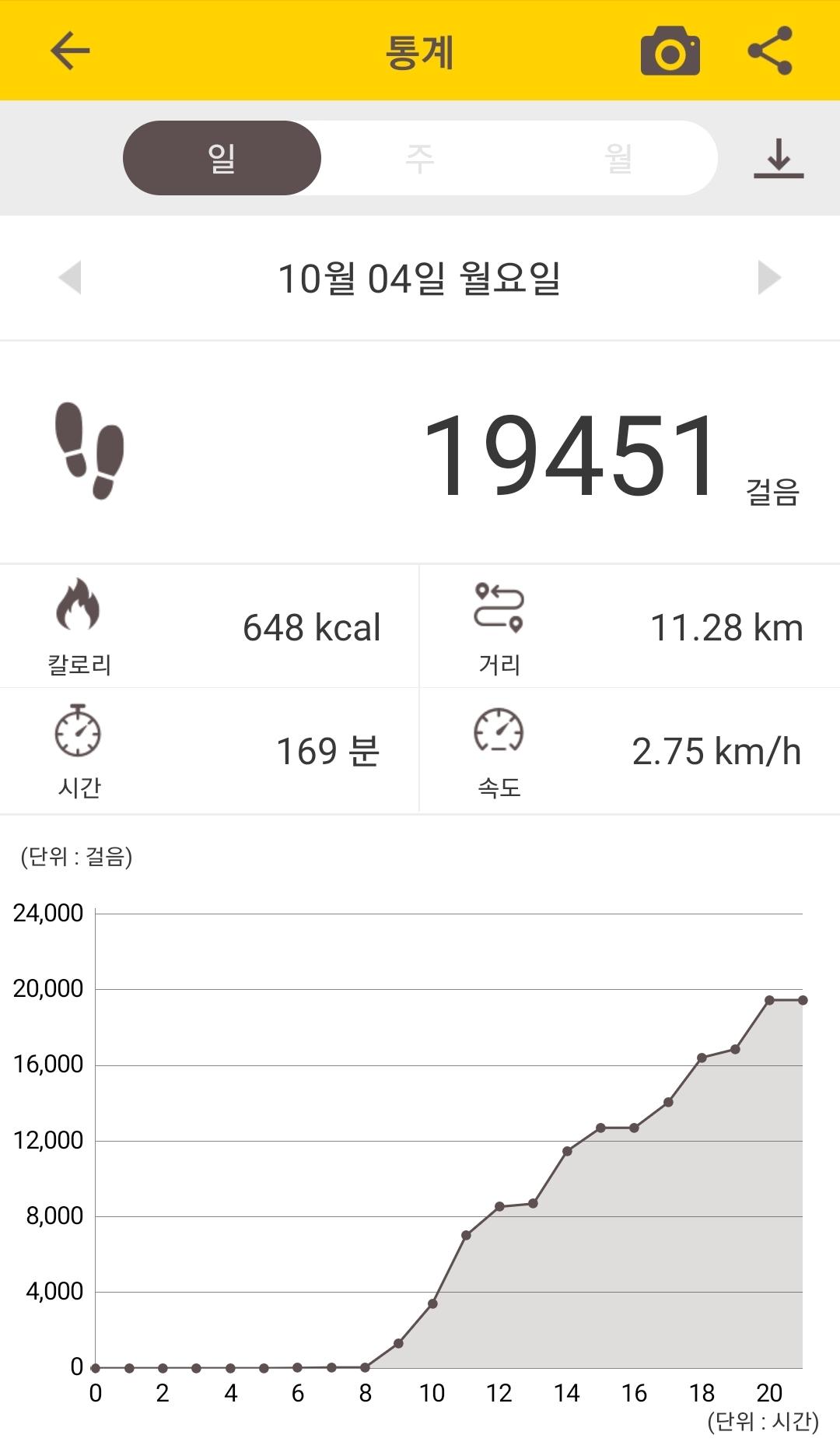Go back from the 통계 screen

point(70,51)
